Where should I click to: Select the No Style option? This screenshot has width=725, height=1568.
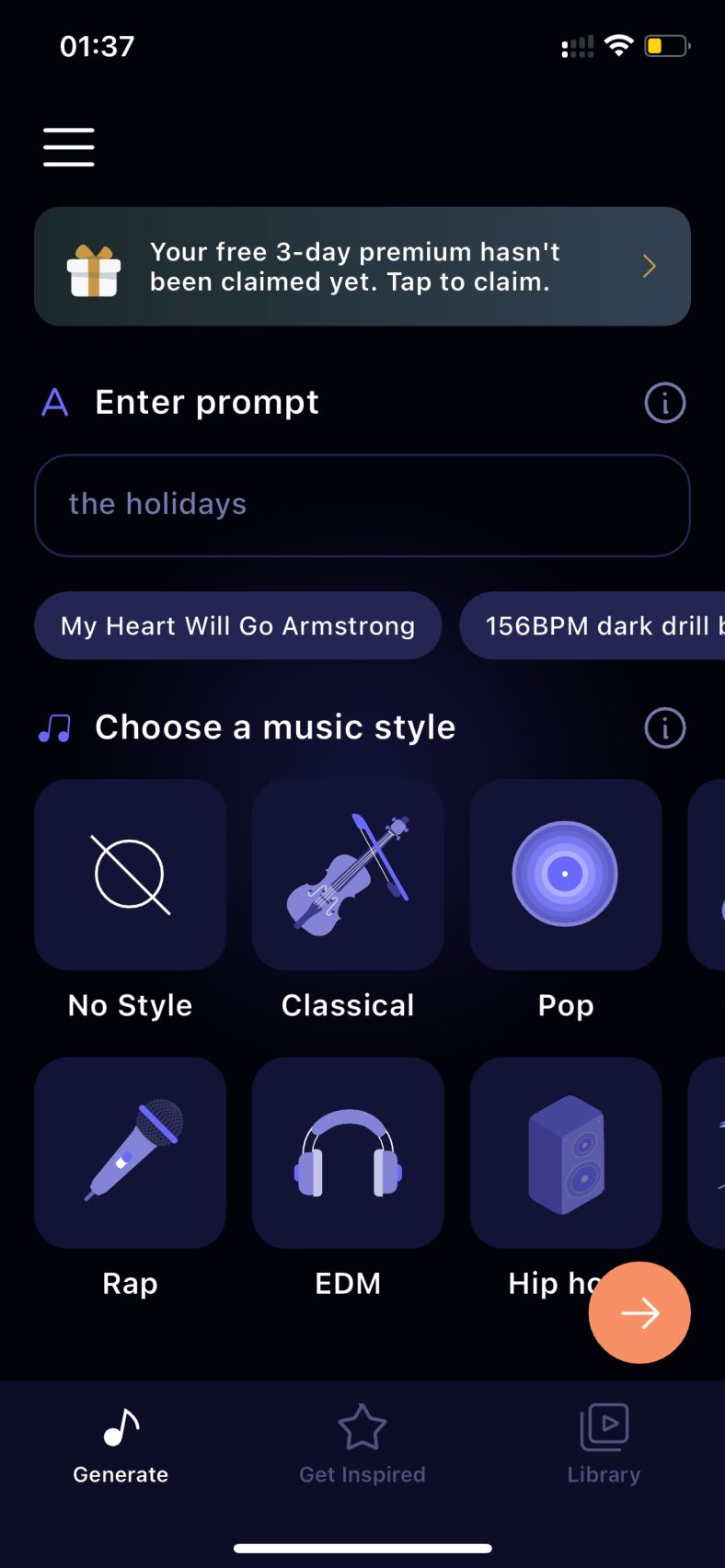(x=130, y=875)
